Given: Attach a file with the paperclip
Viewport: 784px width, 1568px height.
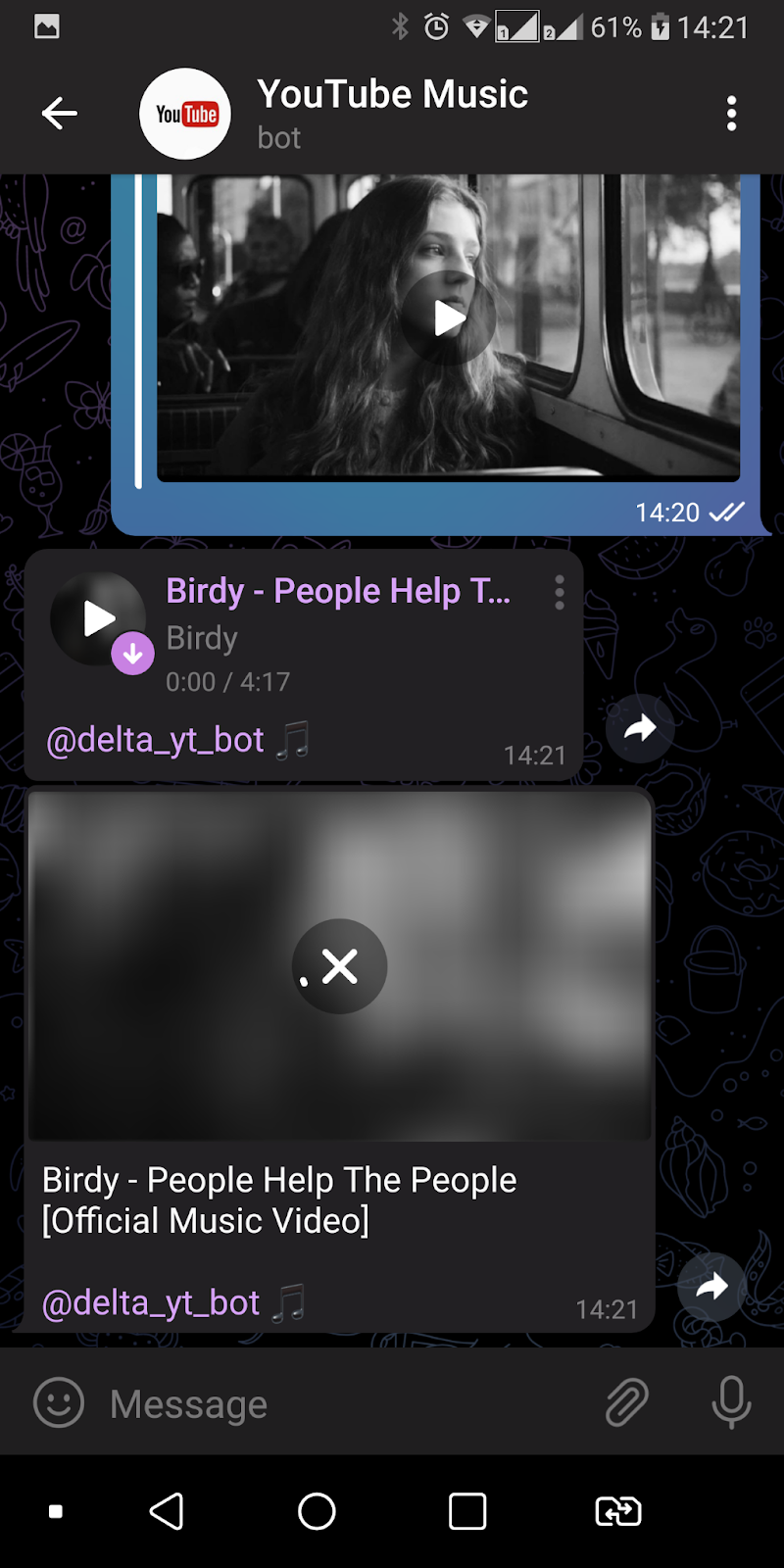Looking at the screenshot, I should pos(626,1403).
